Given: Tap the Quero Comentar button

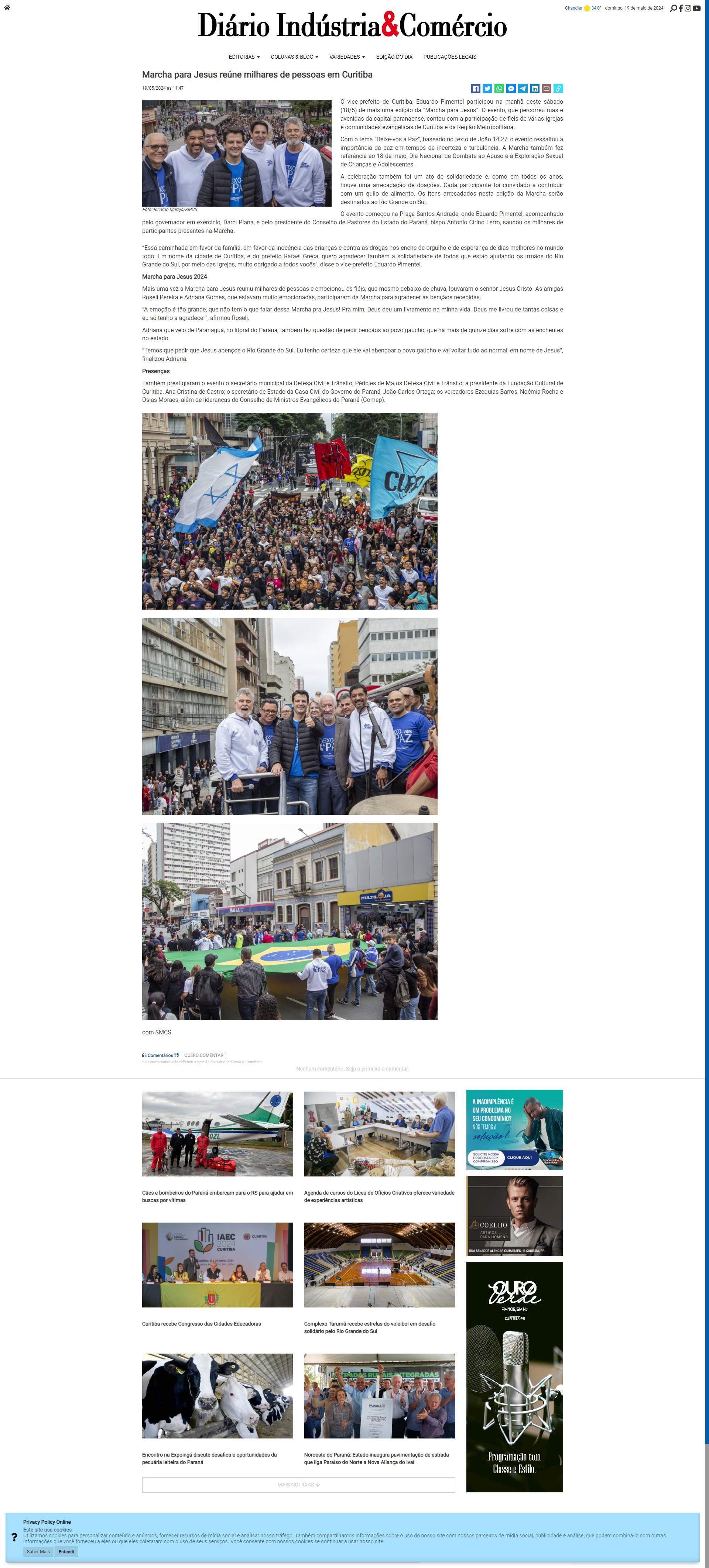Looking at the screenshot, I should (x=204, y=1055).
